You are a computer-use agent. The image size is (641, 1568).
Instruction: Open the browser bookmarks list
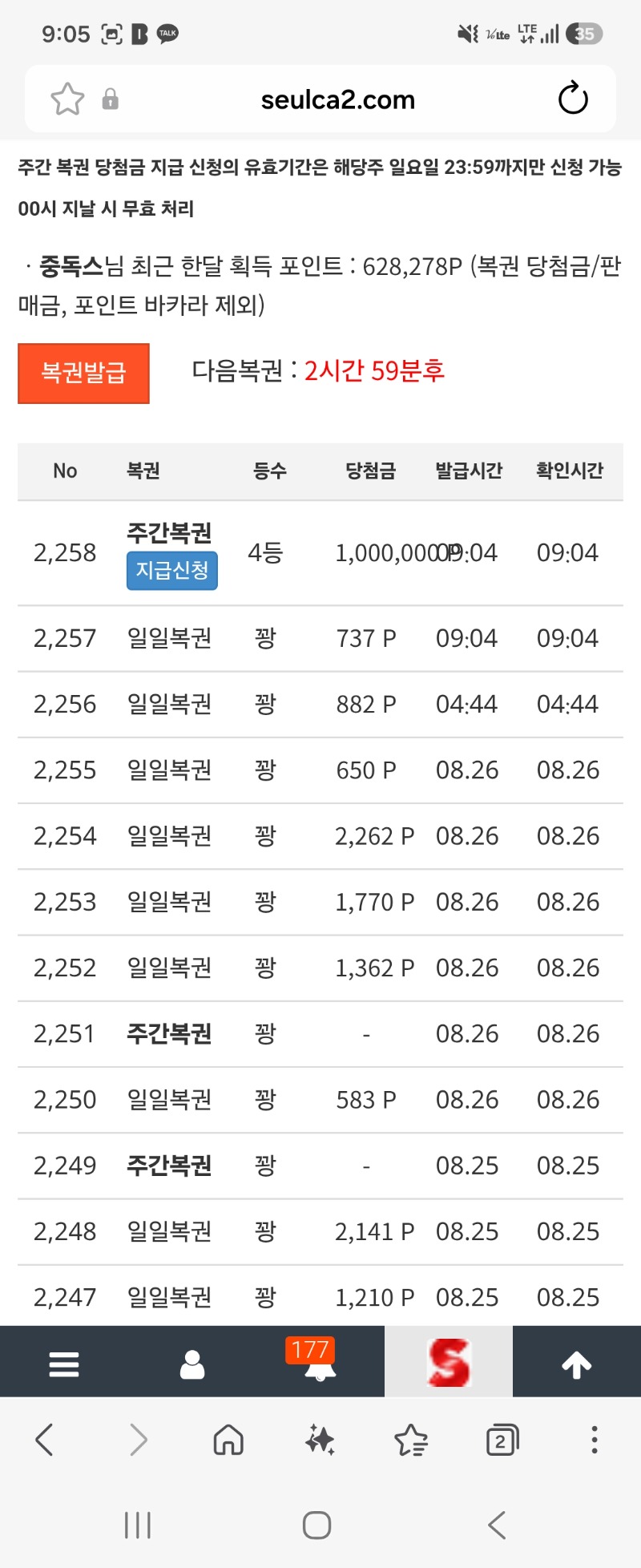click(x=411, y=1440)
